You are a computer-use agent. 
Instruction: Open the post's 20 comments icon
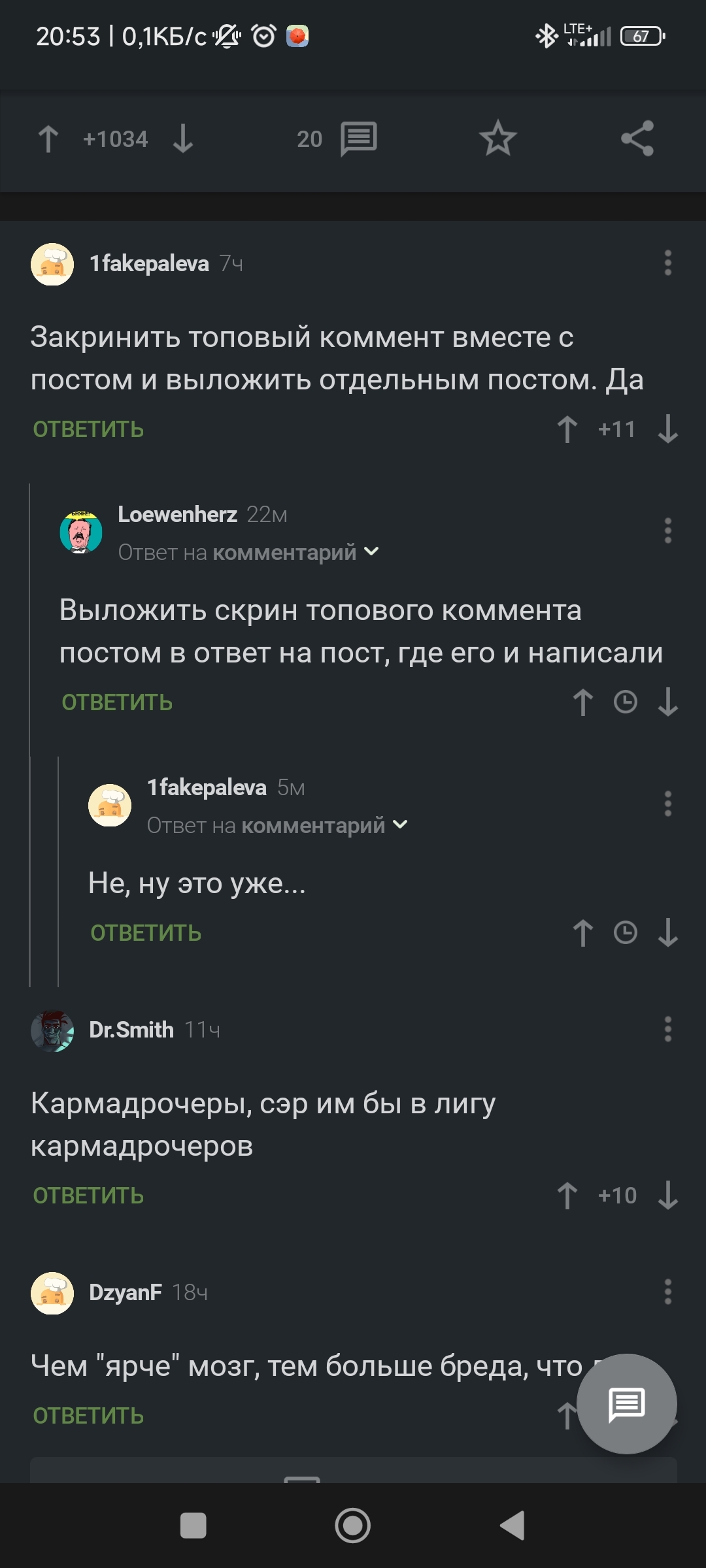pos(358,139)
